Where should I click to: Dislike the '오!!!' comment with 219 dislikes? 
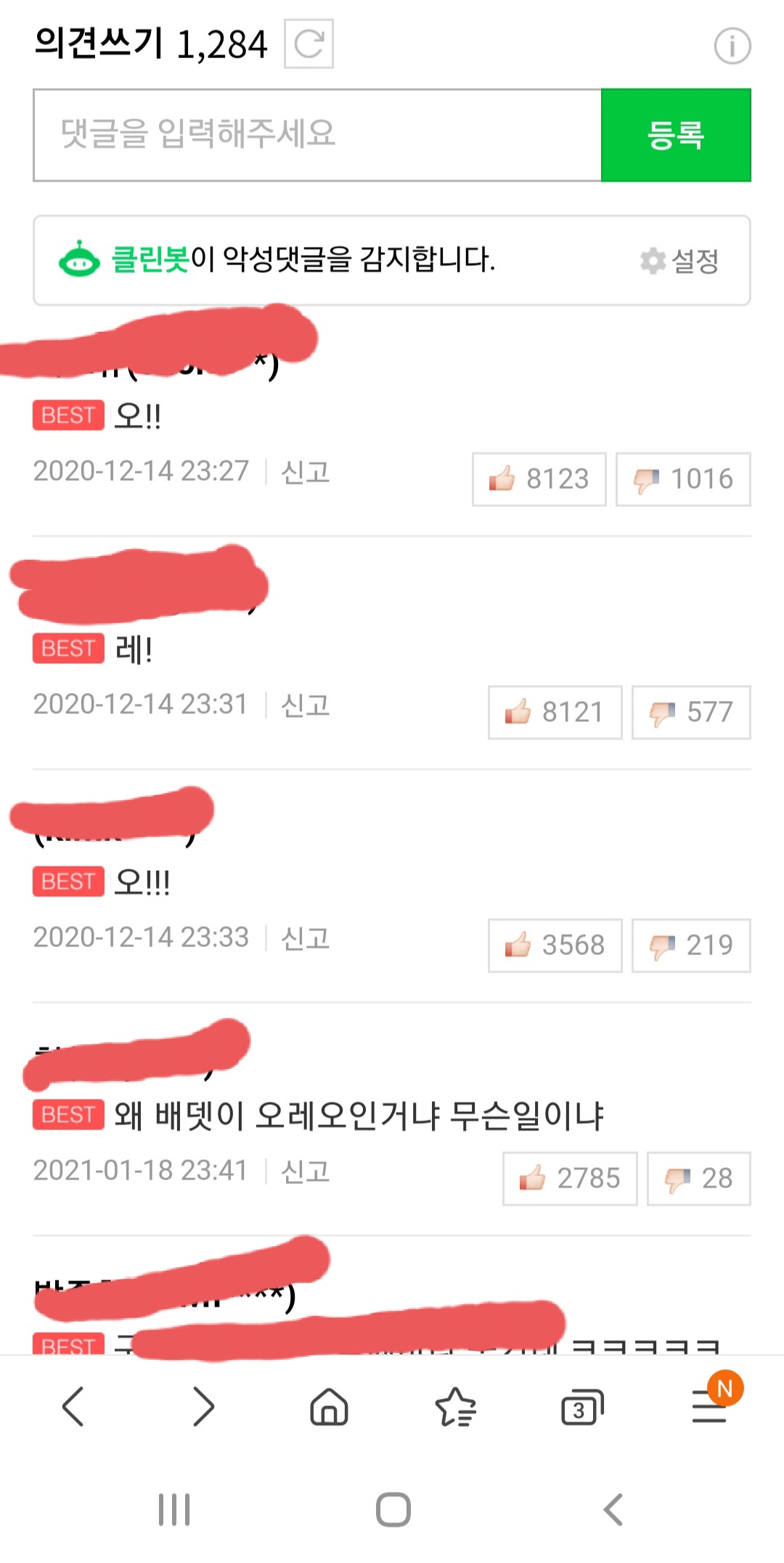(x=691, y=946)
